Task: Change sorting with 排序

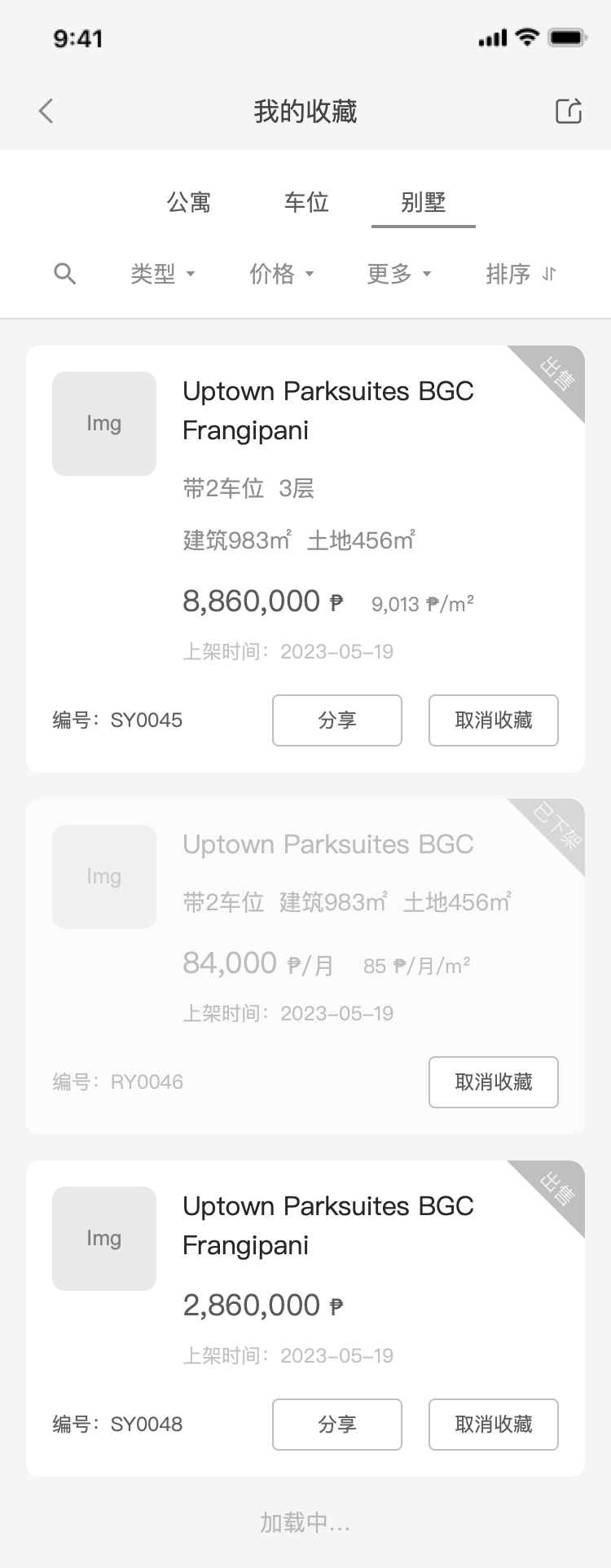Action: point(521,274)
